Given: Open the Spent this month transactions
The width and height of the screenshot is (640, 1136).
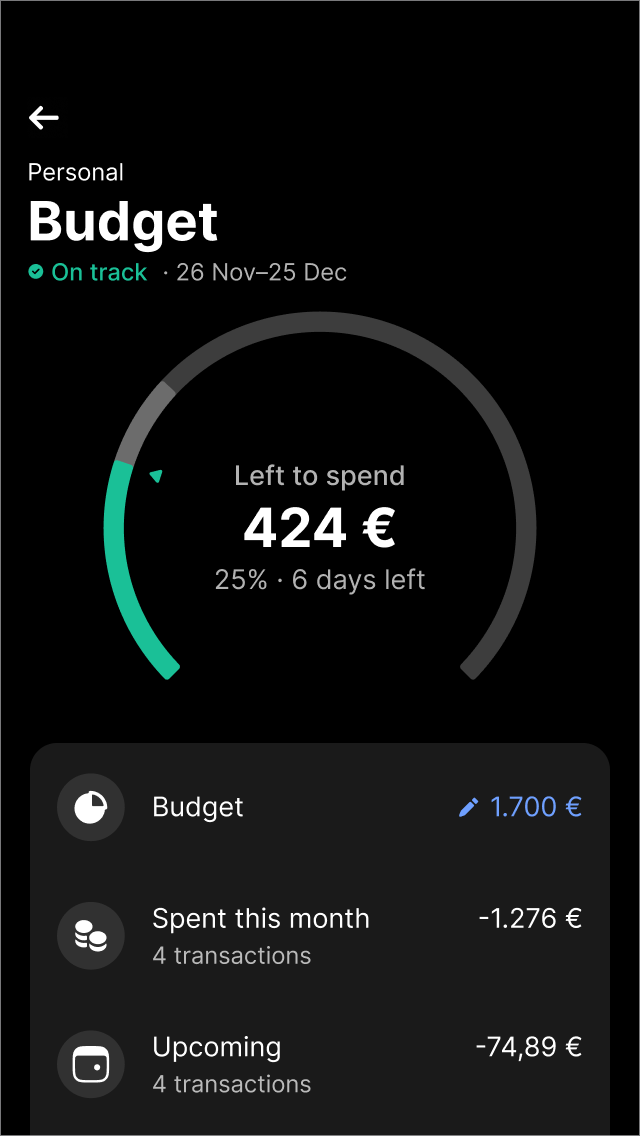Looking at the screenshot, I should 320,935.
